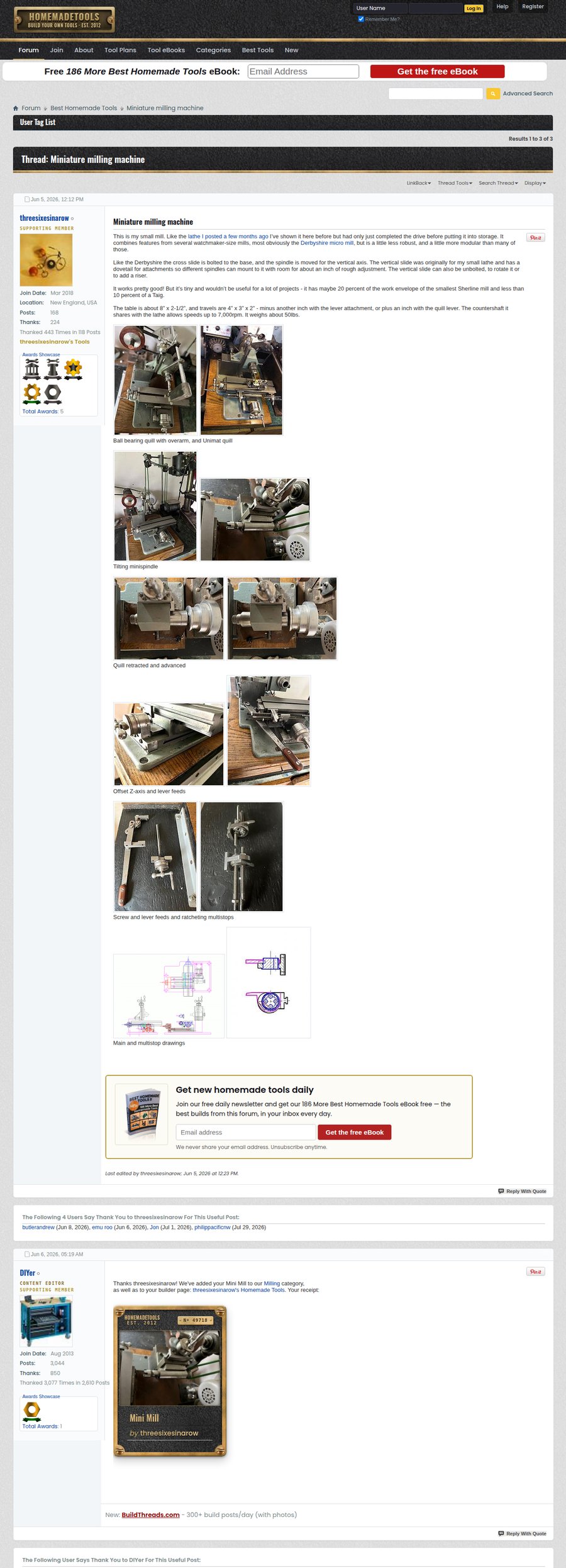Viewport: 566px width, 1568px height.
Task: Reply With Quote to threesixesinarow's post
Action: pyautogui.click(x=522, y=1191)
